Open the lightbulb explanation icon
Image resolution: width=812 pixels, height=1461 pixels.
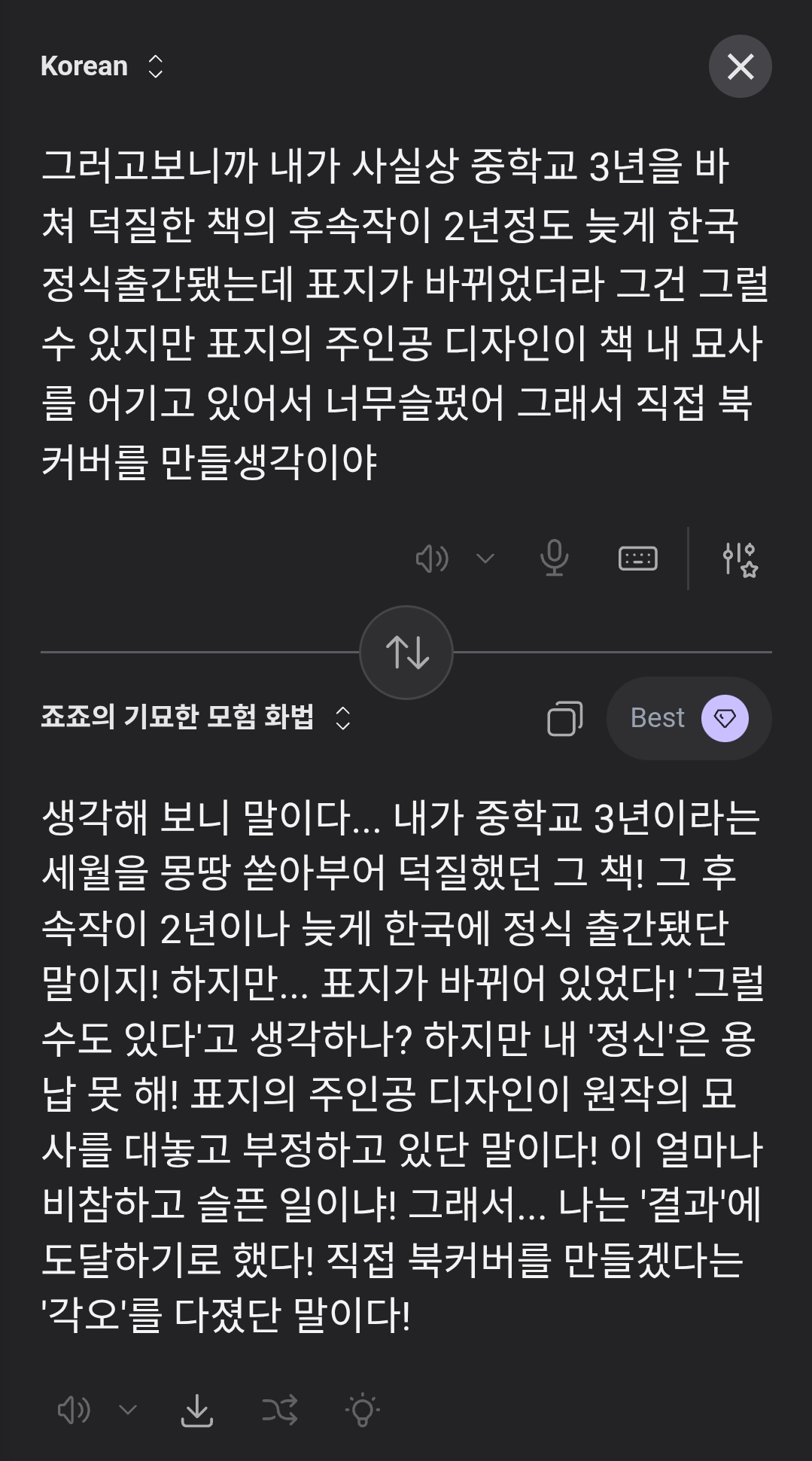tap(362, 1410)
